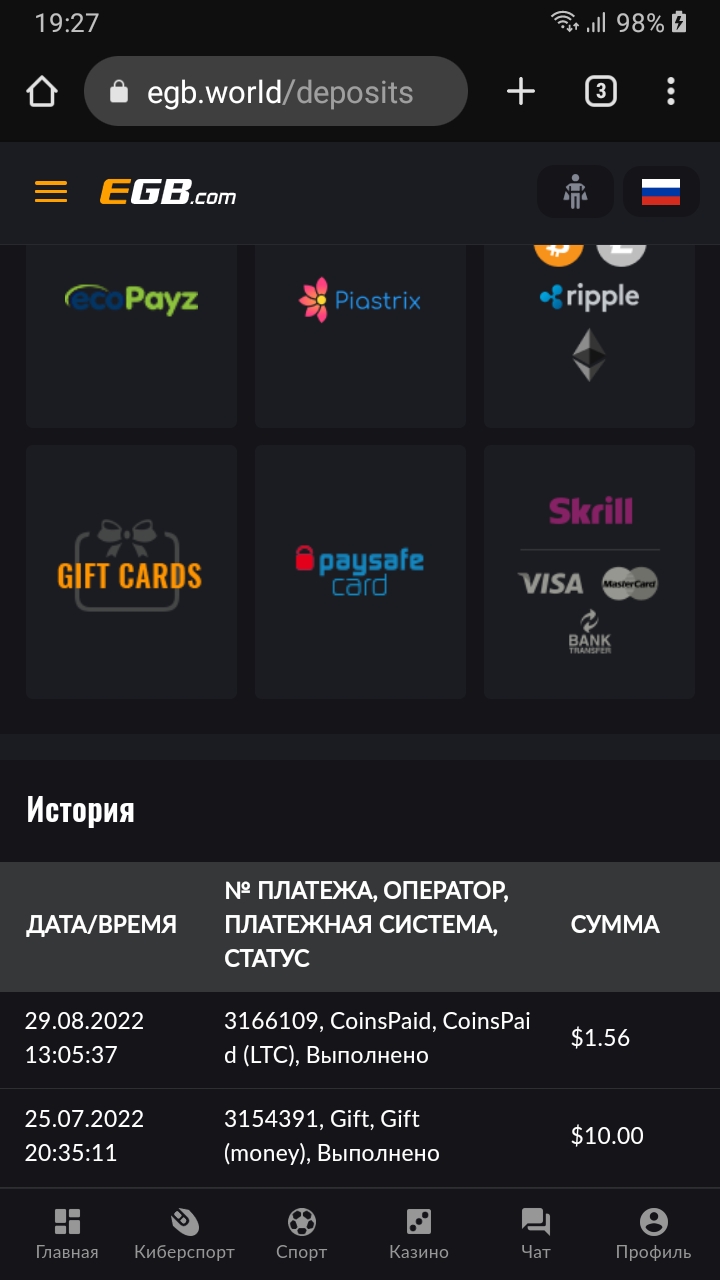Viewport: 720px width, 1280px height.
Task: Select the crypto deposit tile with ripple
Action: click(x=589, y=320)
